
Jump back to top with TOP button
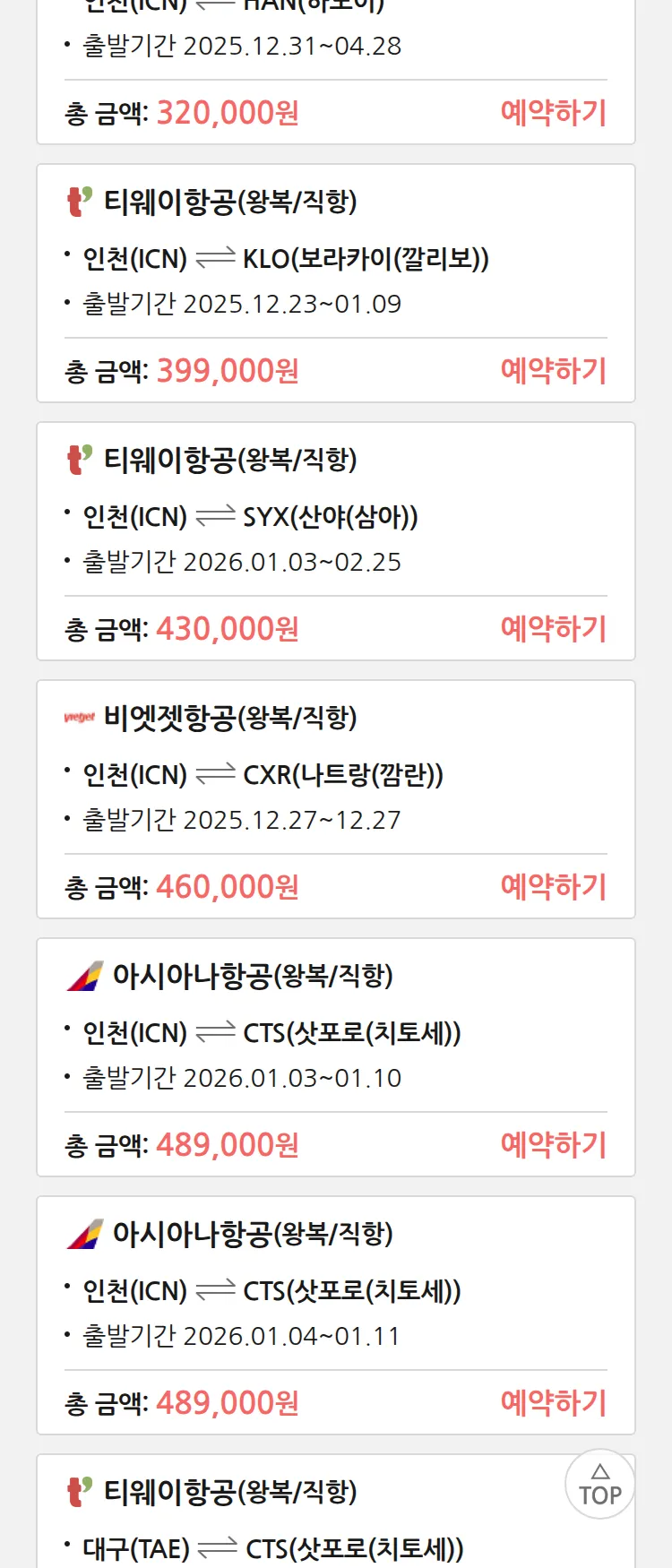(x=599, y=1485)
